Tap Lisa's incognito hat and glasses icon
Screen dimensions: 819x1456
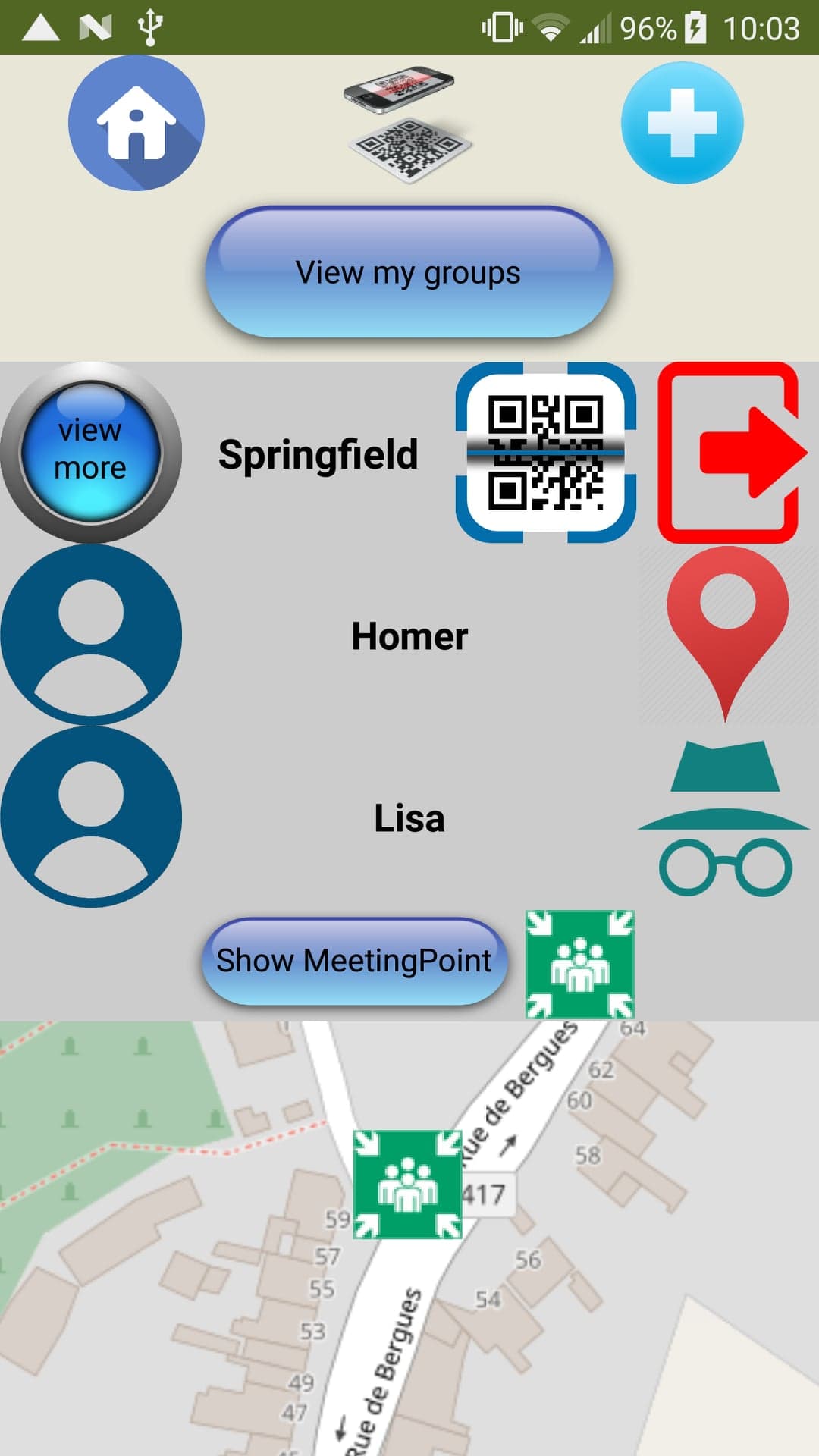[x=725, y=817]
